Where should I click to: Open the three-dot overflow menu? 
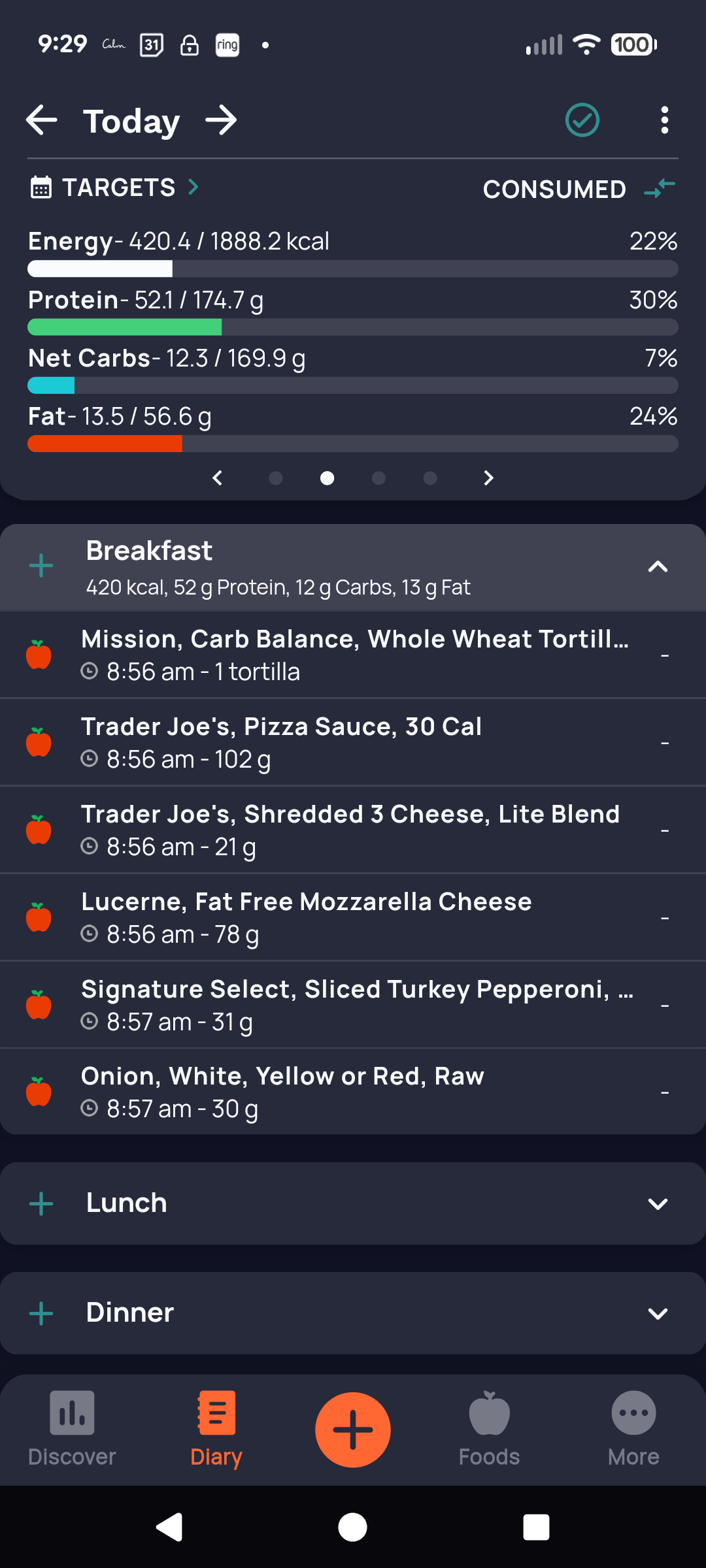[664, 120]
